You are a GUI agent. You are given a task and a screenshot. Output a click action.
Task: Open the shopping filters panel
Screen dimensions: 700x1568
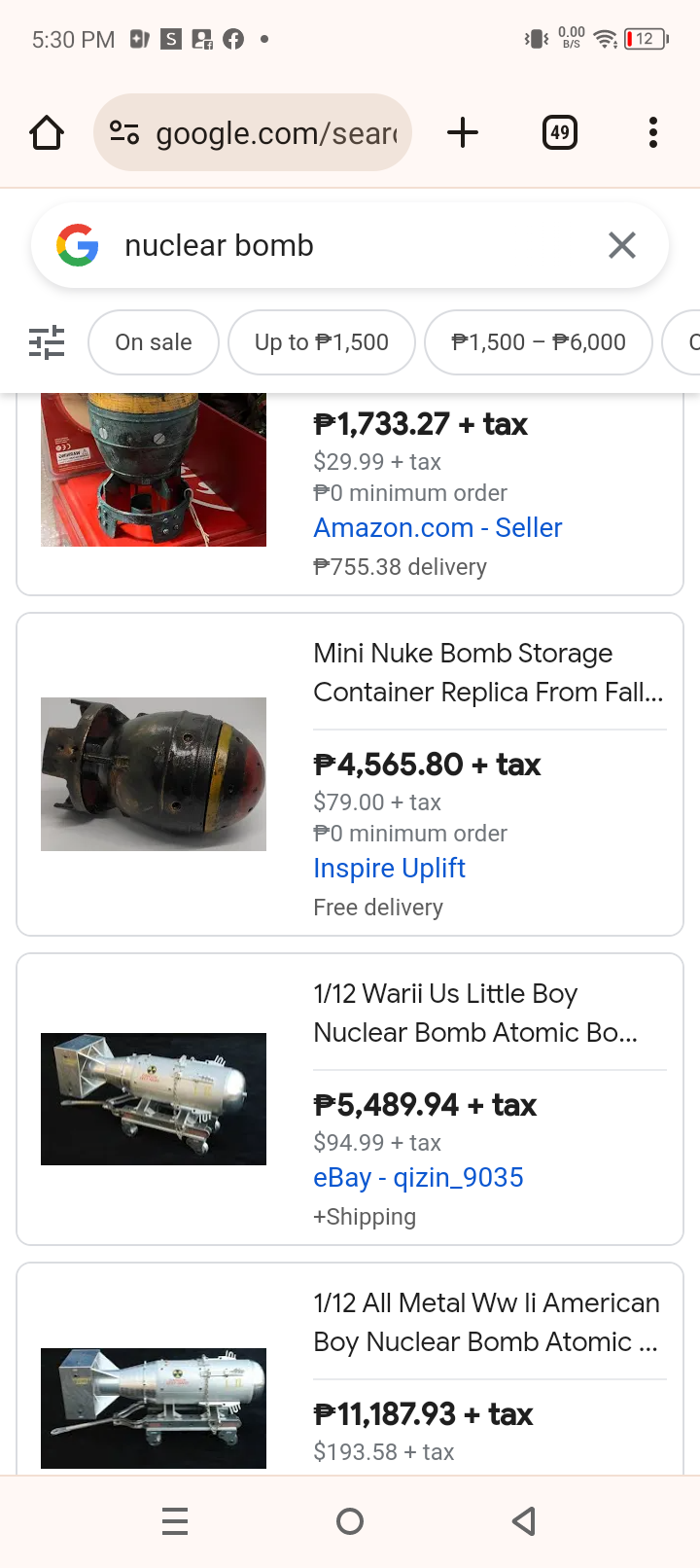tap(47, 342)
